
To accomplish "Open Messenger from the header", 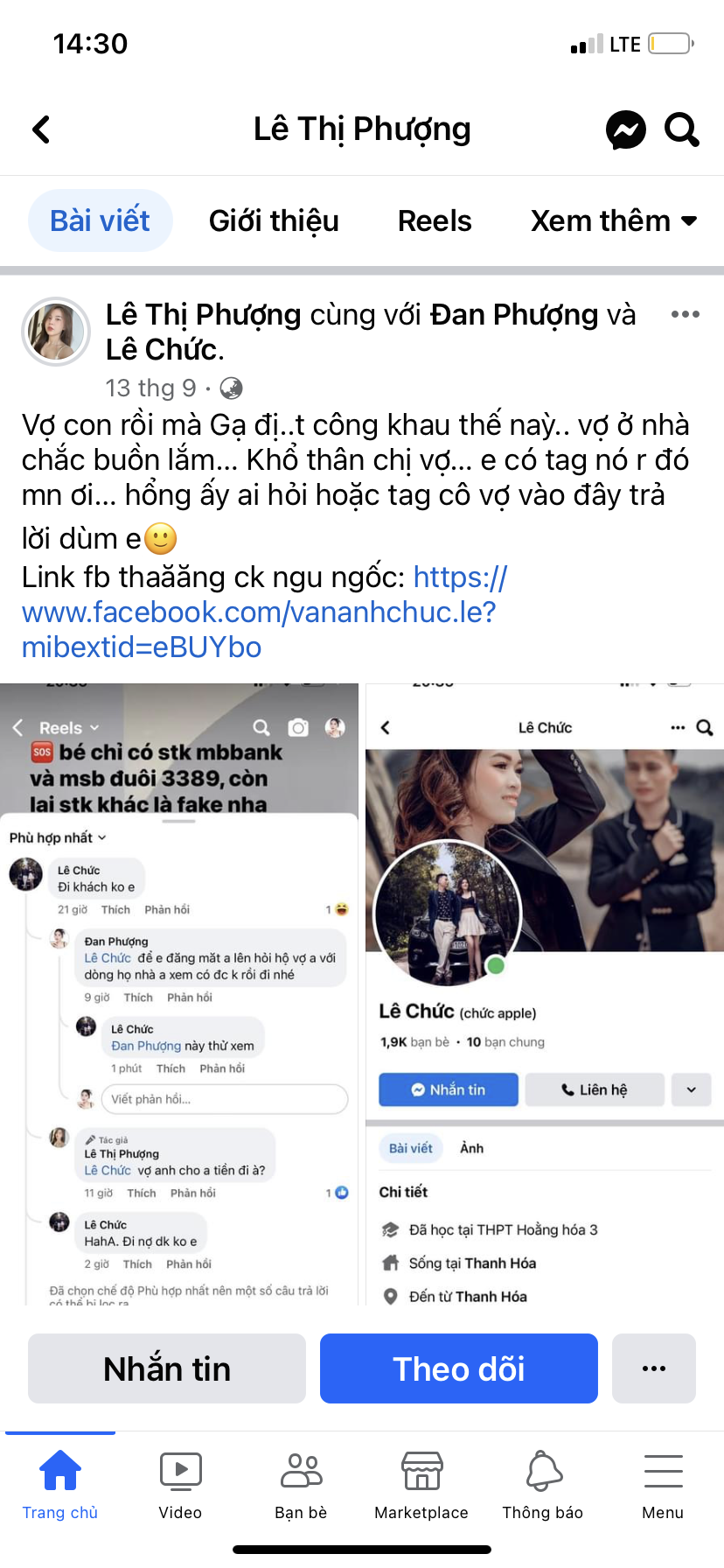I will (626, 130).
